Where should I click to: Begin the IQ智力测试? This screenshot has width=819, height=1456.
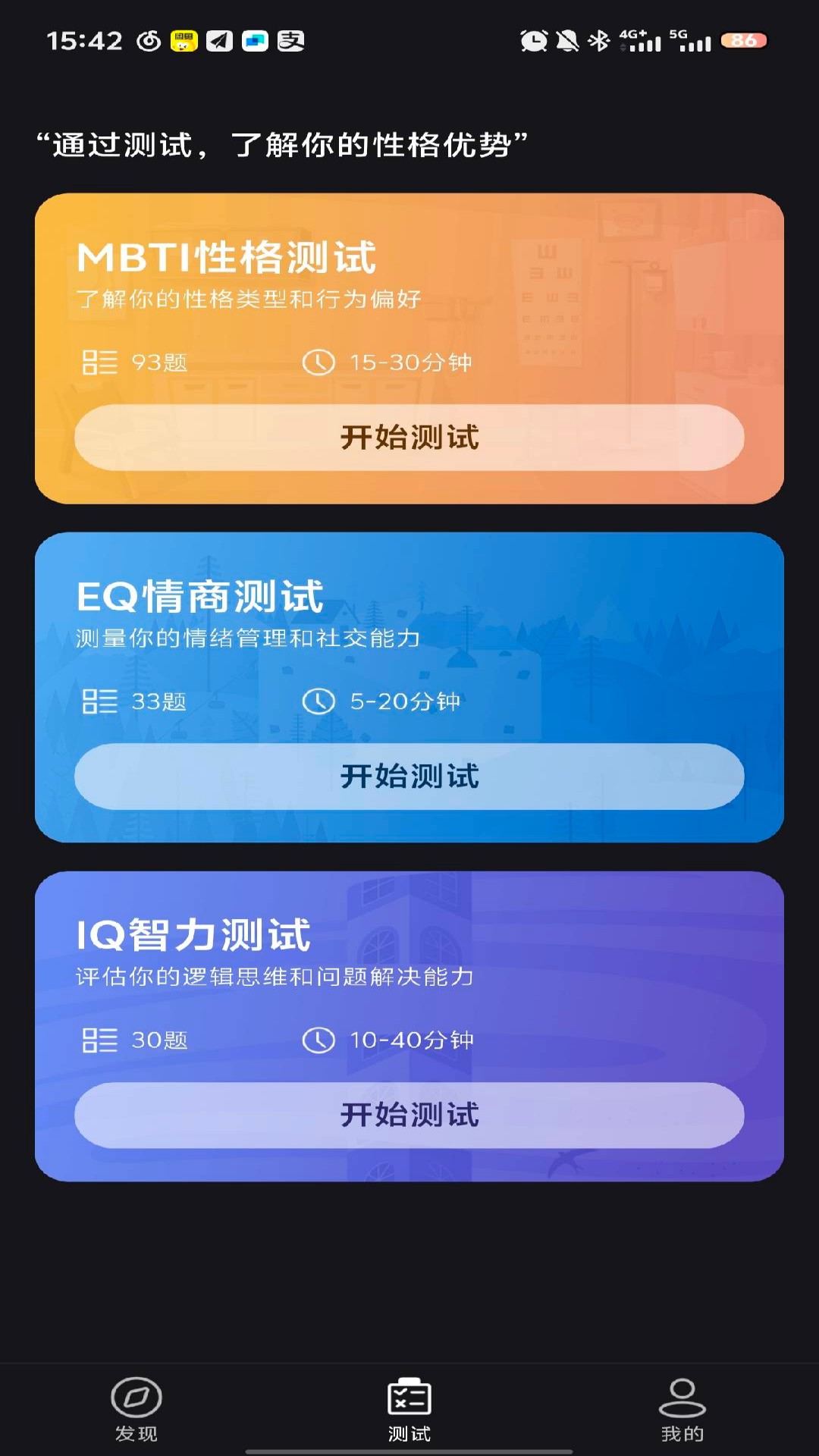(x=409, y=1115)
